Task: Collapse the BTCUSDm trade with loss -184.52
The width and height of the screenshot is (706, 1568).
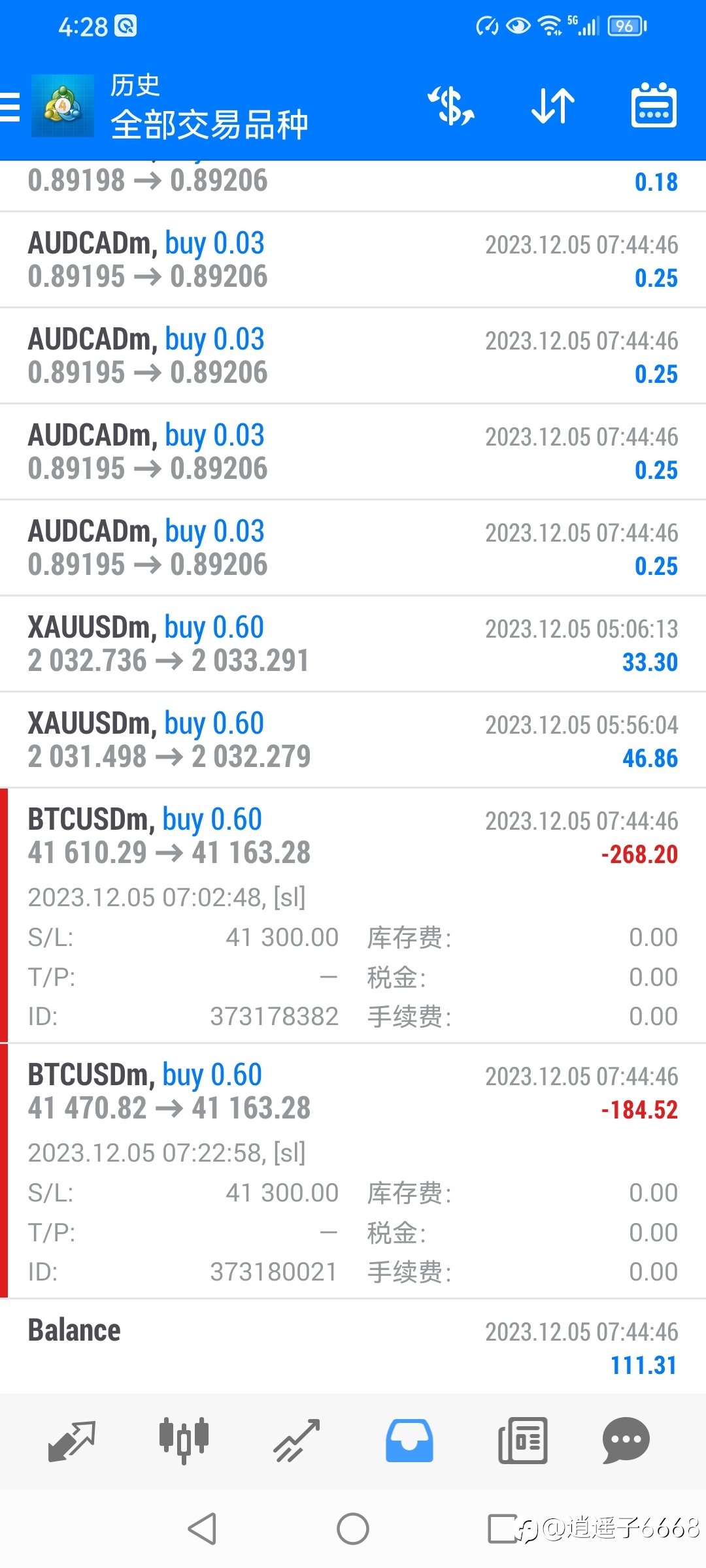Action: point(353,1171)
